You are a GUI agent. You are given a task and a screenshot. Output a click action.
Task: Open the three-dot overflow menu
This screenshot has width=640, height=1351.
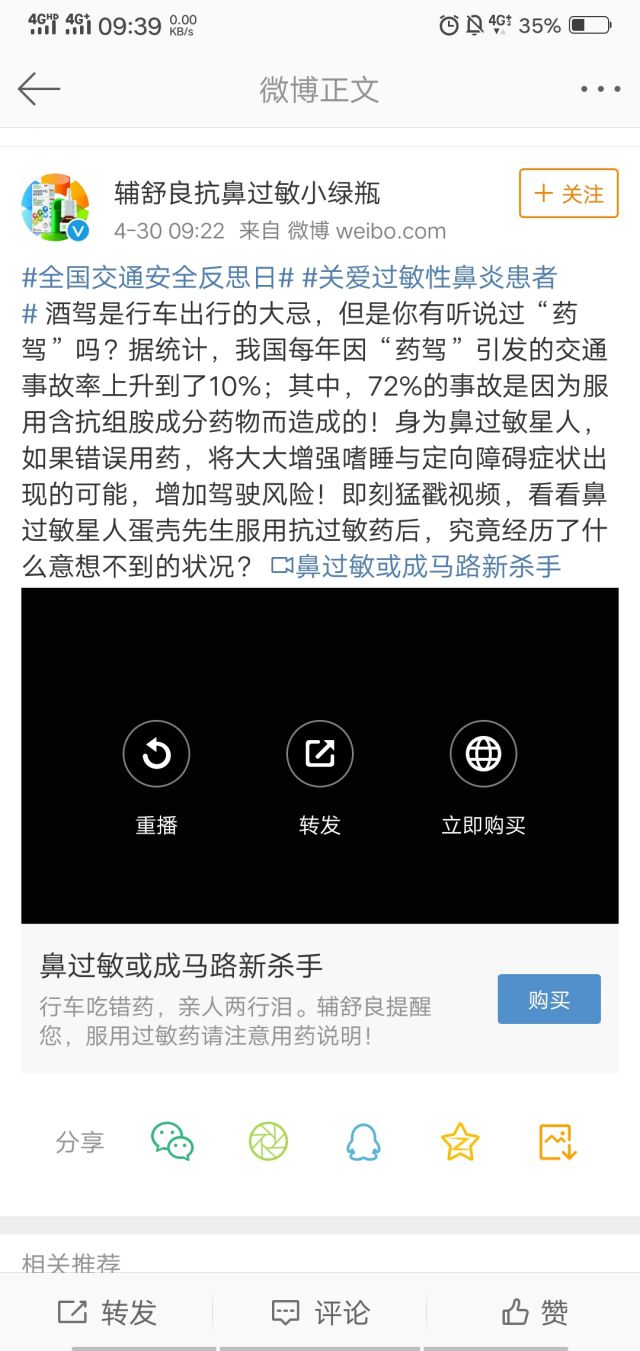click(600, 89)
